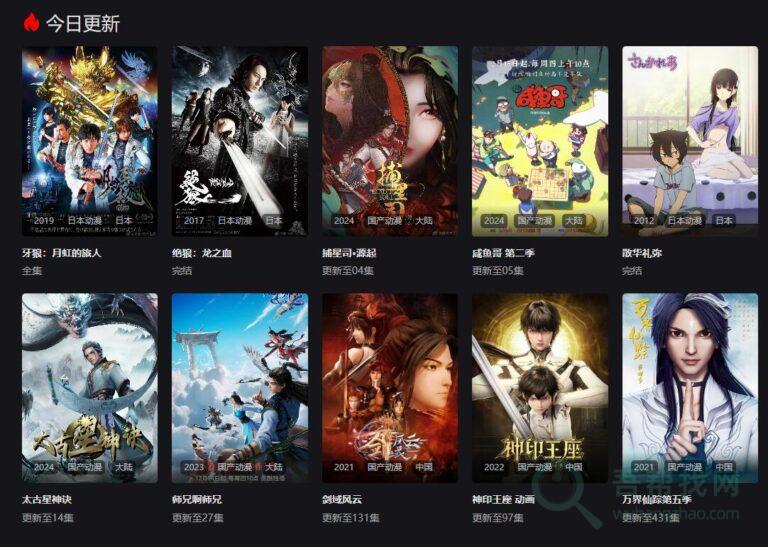Viewport: 768px width, 547px height.
Task: Open the 散华礼弥 anime poster
Action: click(689, 140)
